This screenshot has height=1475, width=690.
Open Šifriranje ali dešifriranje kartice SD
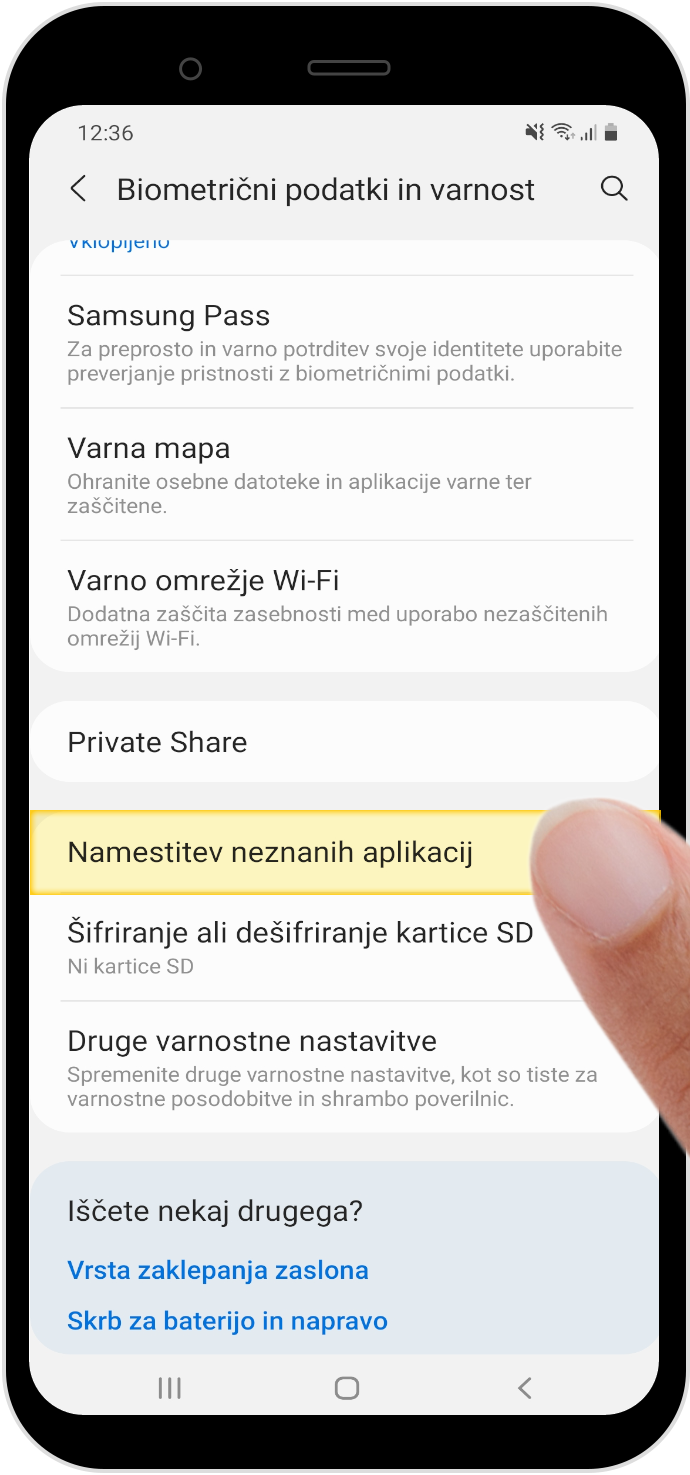click(345, 947)
